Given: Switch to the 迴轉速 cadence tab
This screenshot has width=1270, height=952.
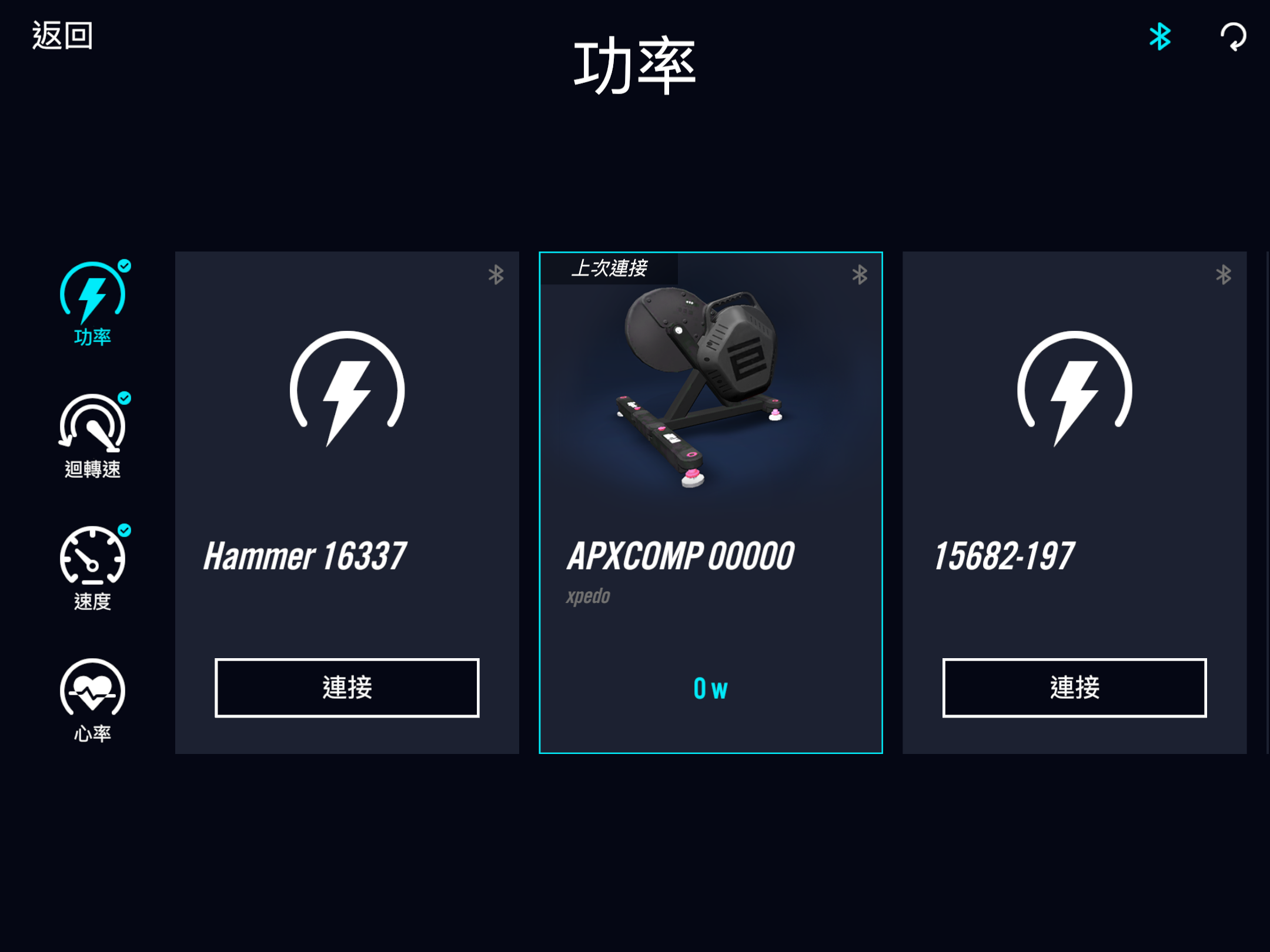Looking at the screenshot, I should [92, 435].
